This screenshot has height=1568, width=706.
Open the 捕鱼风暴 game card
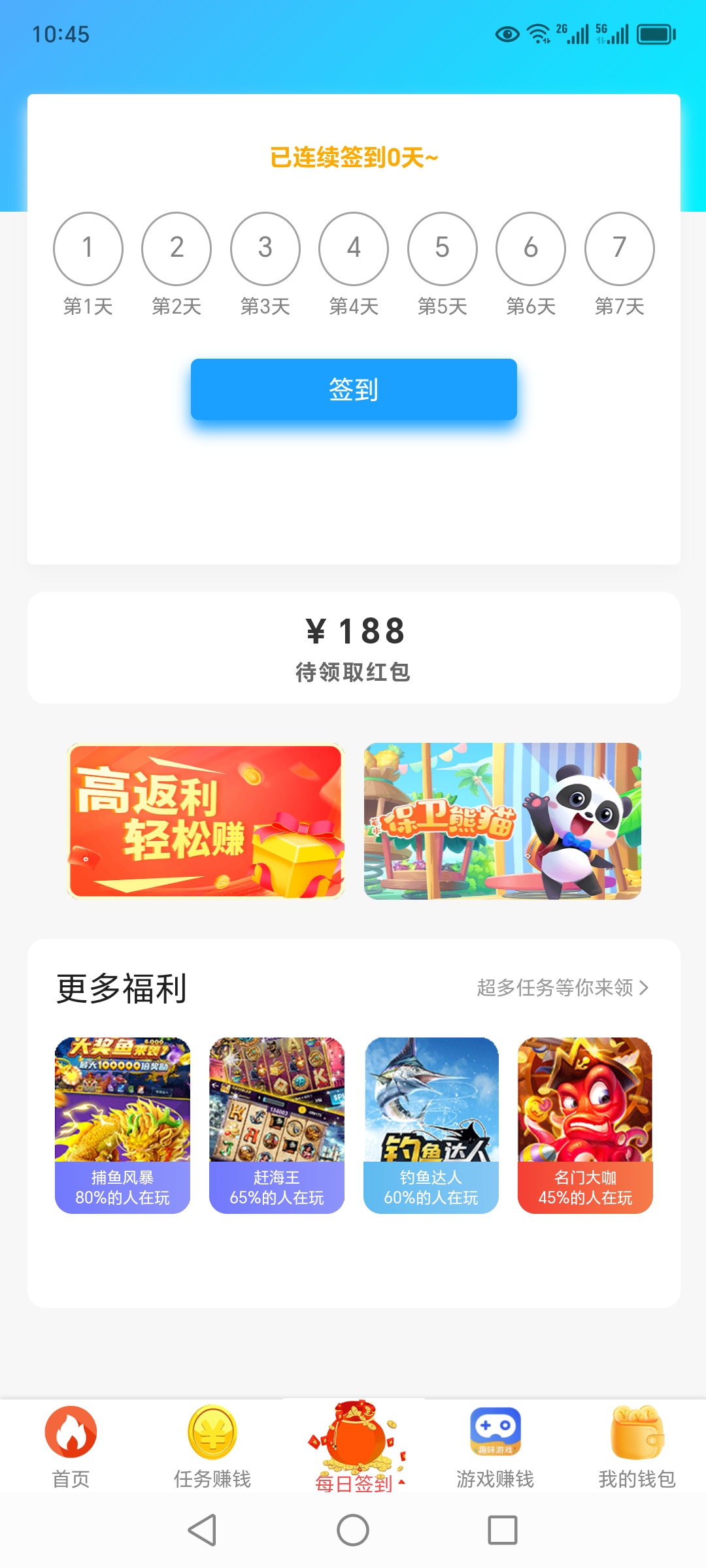tap(122, 1125)
